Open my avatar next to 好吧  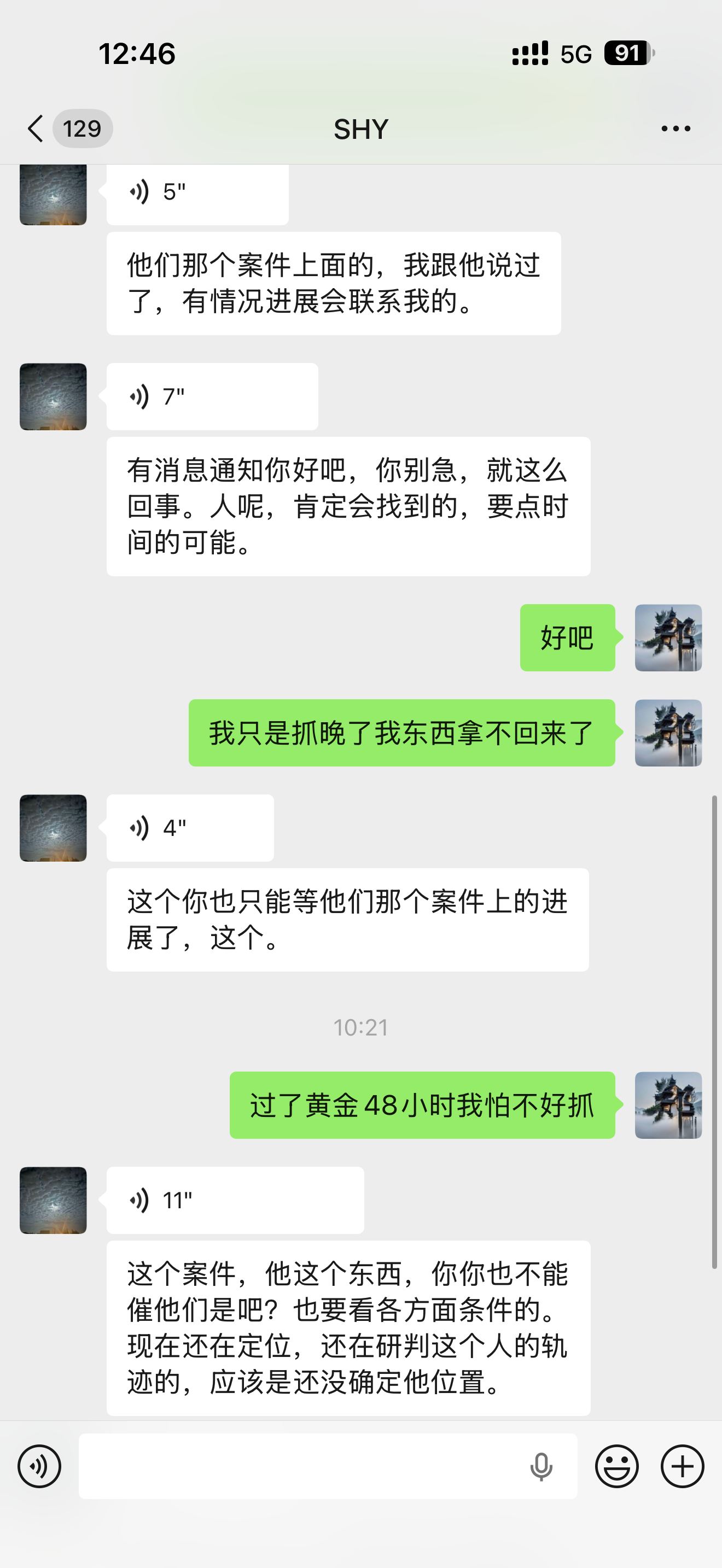[x=668, y=638]
